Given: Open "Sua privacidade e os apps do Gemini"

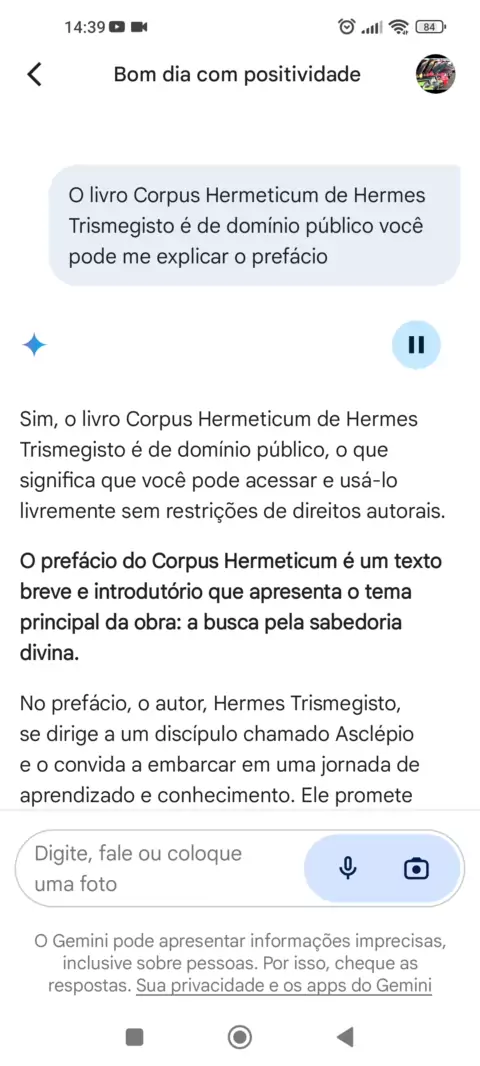Looking at the screenshot, I should point(284,985).
